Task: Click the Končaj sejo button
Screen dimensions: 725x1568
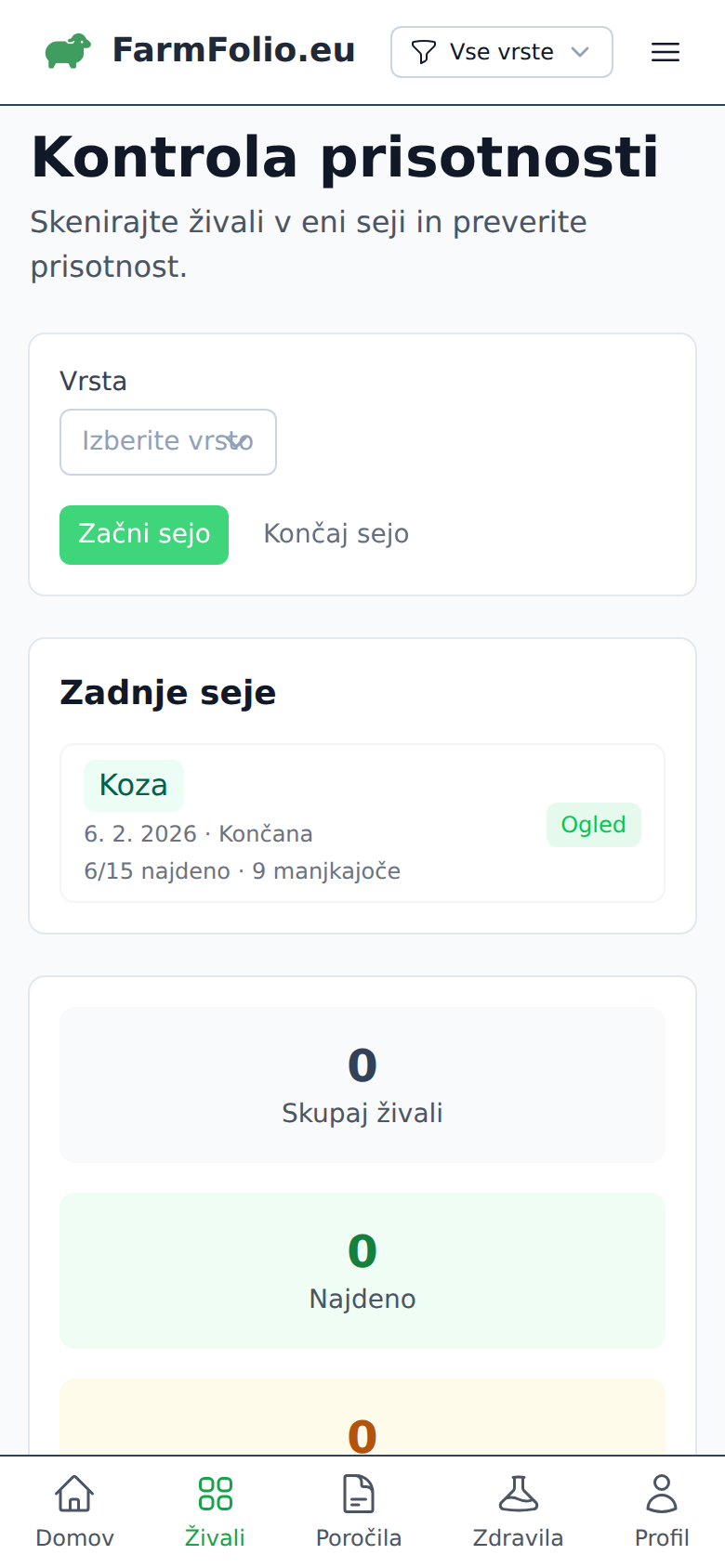Action: [336, 534]
